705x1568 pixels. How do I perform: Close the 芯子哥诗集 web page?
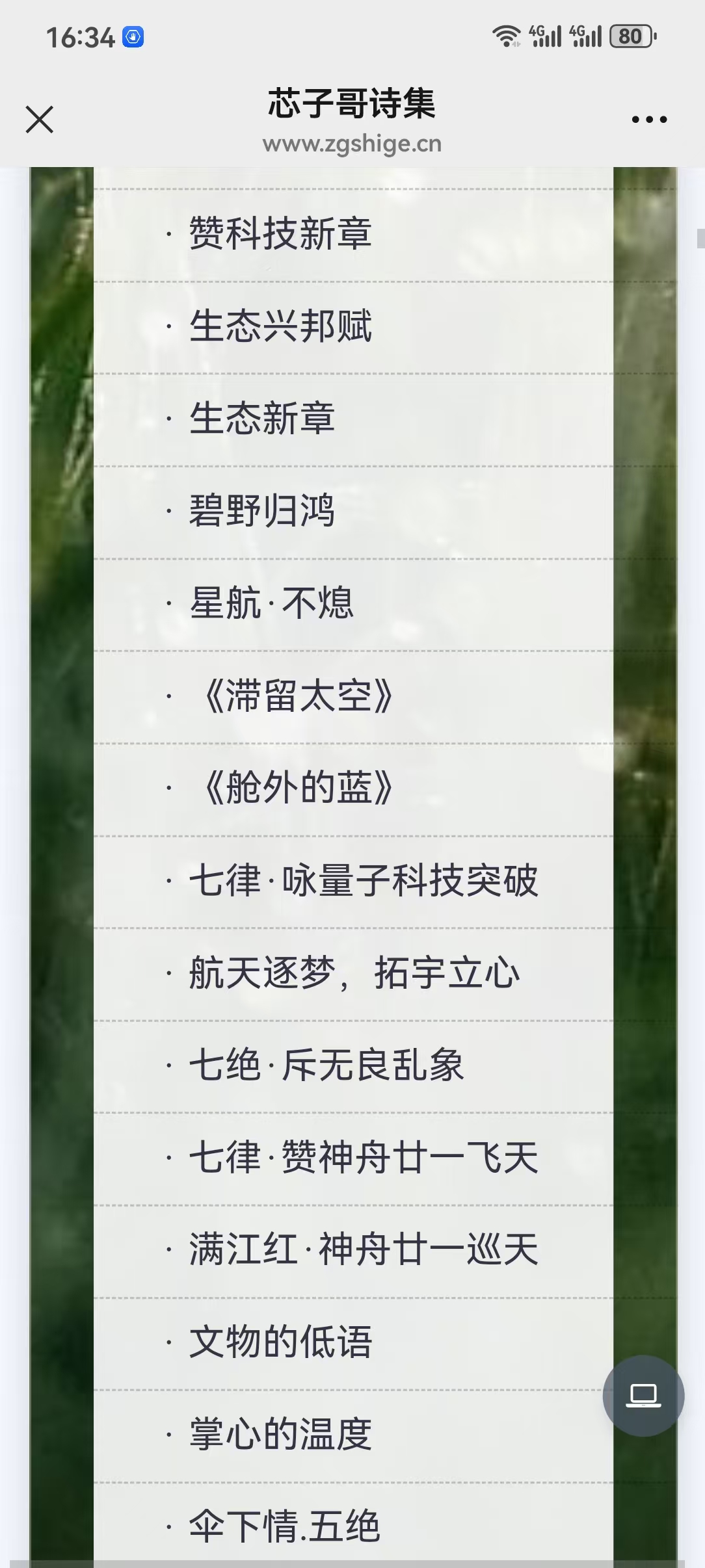(40, 120)
